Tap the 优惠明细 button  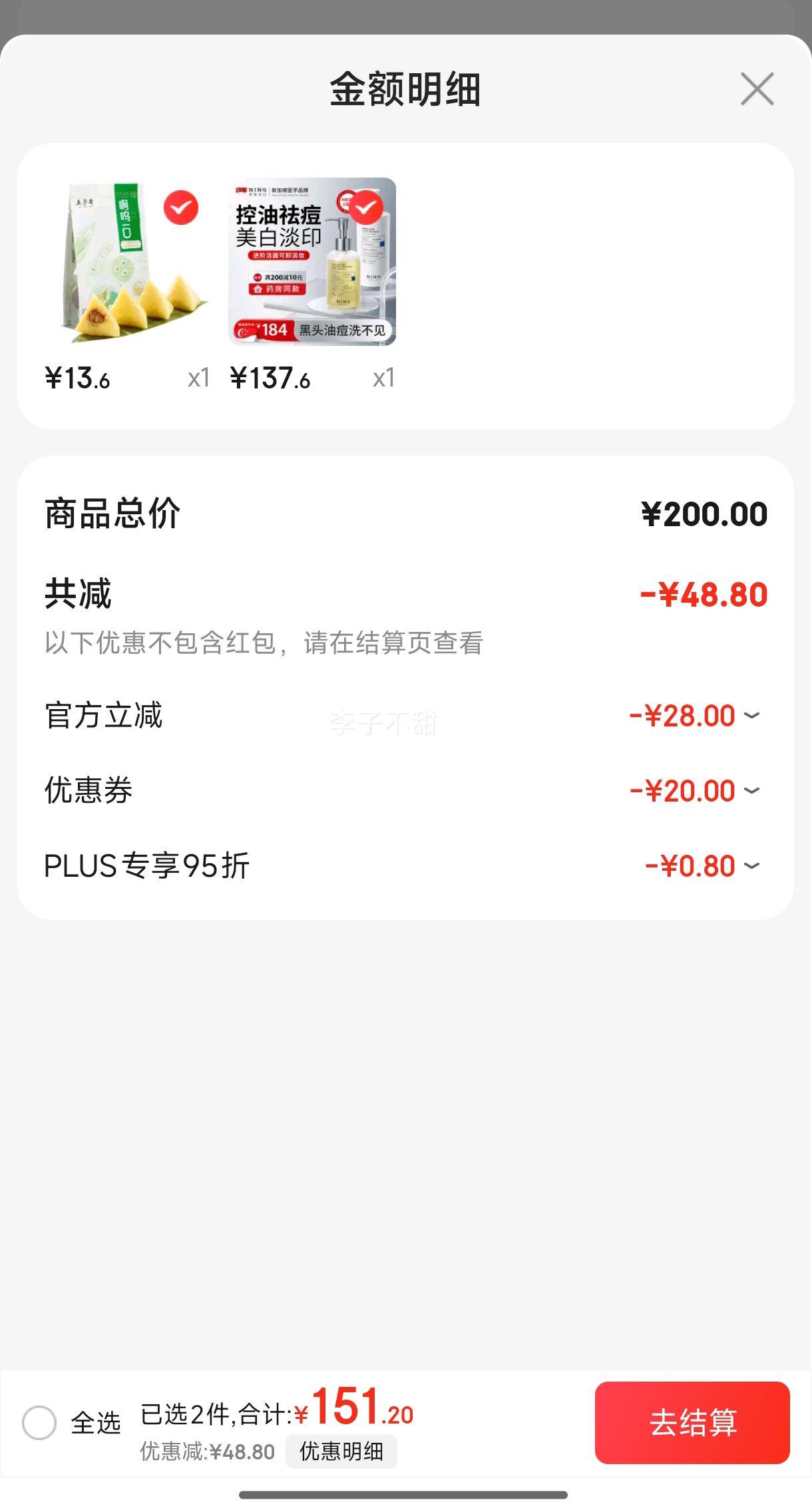pos(341,1451)
